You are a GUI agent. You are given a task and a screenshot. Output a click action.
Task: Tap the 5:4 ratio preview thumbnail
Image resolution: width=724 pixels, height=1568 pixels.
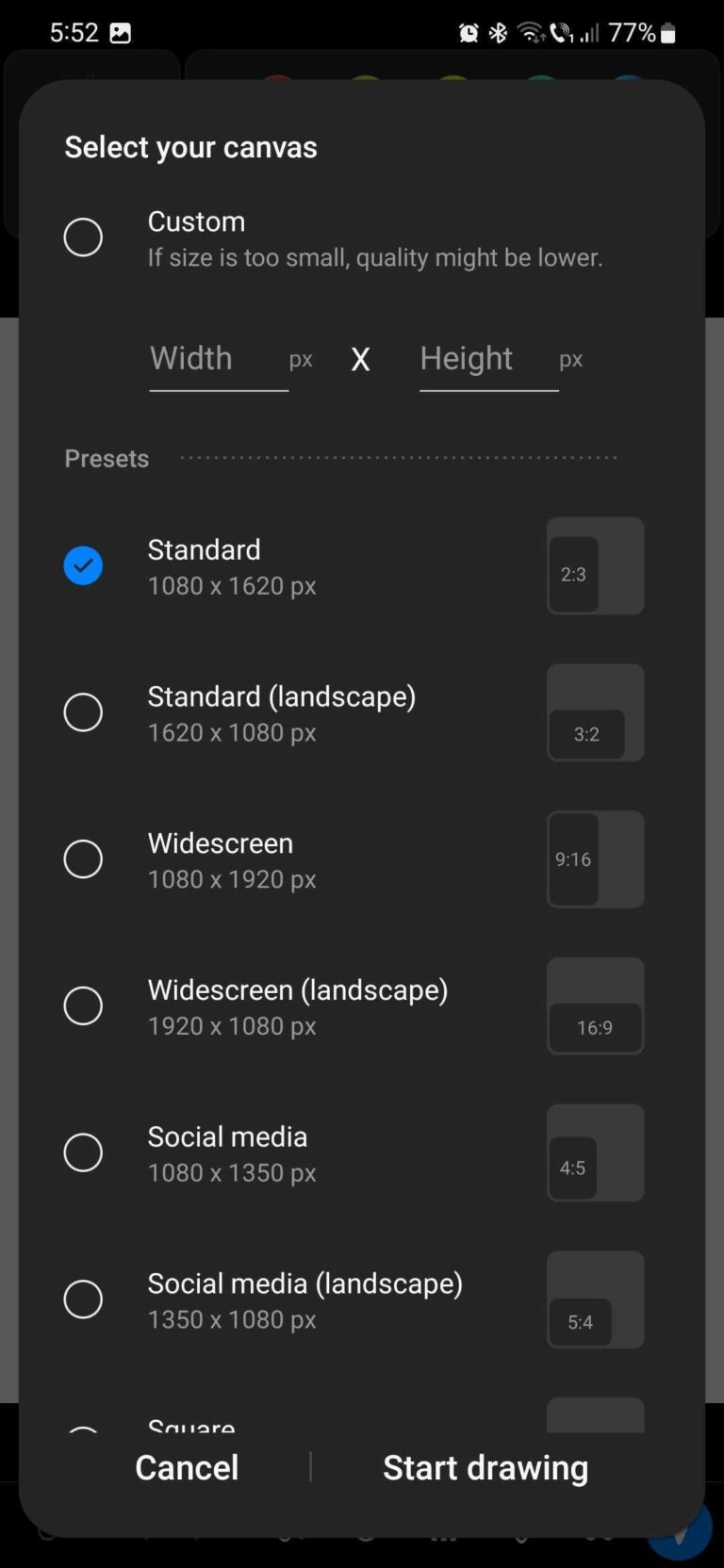pos(595,1299)
